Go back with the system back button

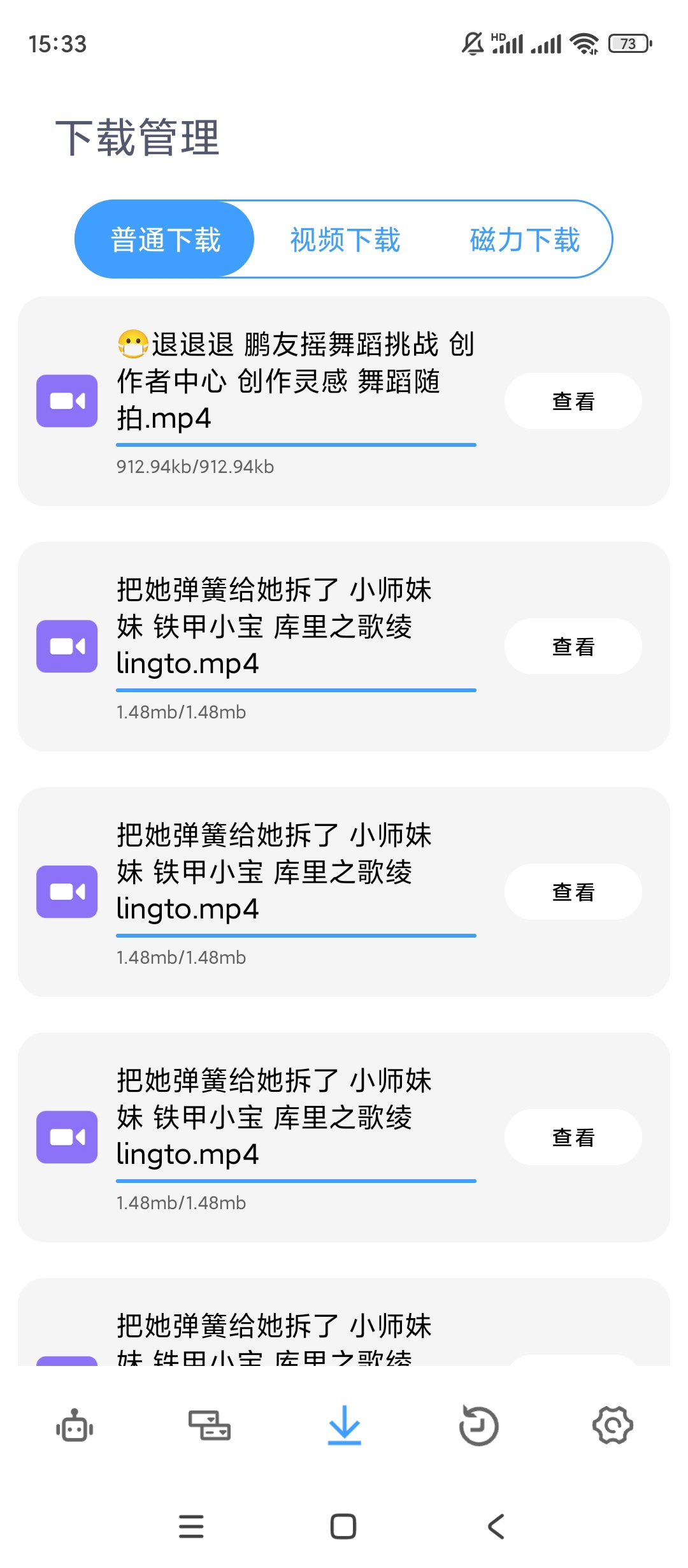pos(496,1526)
